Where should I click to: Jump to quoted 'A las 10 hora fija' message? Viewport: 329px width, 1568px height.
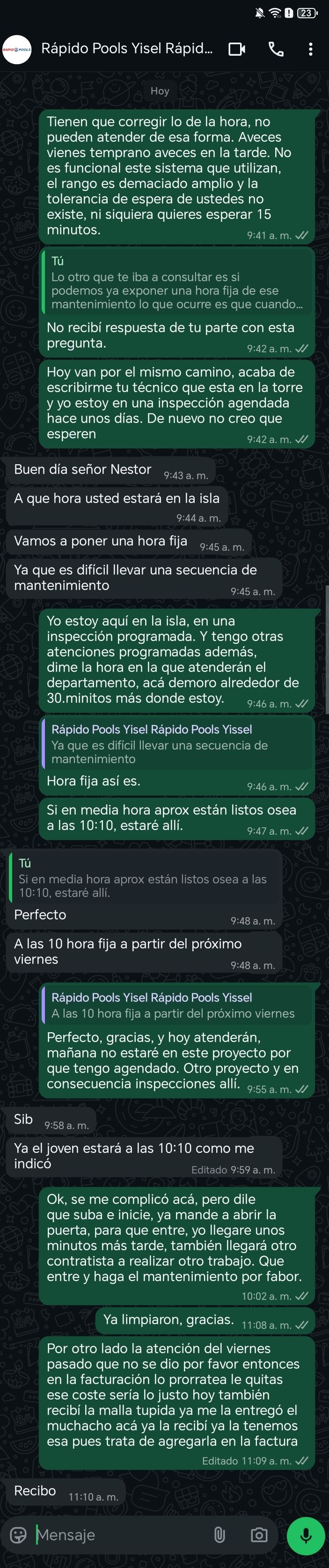click(x=177, y=1006)
